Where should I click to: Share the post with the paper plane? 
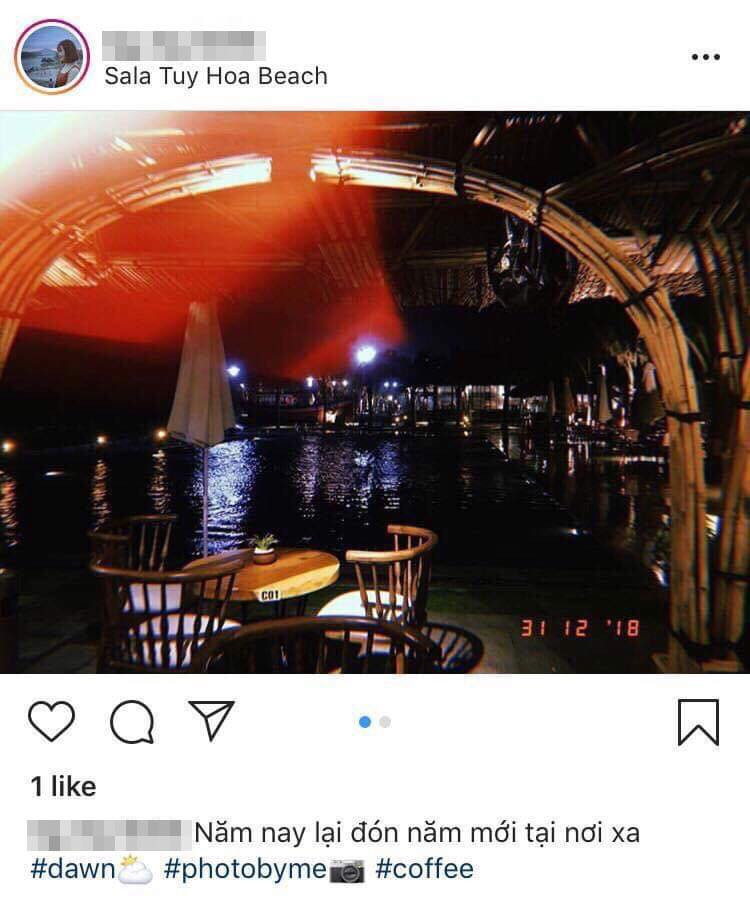click(x=211, y=721)
